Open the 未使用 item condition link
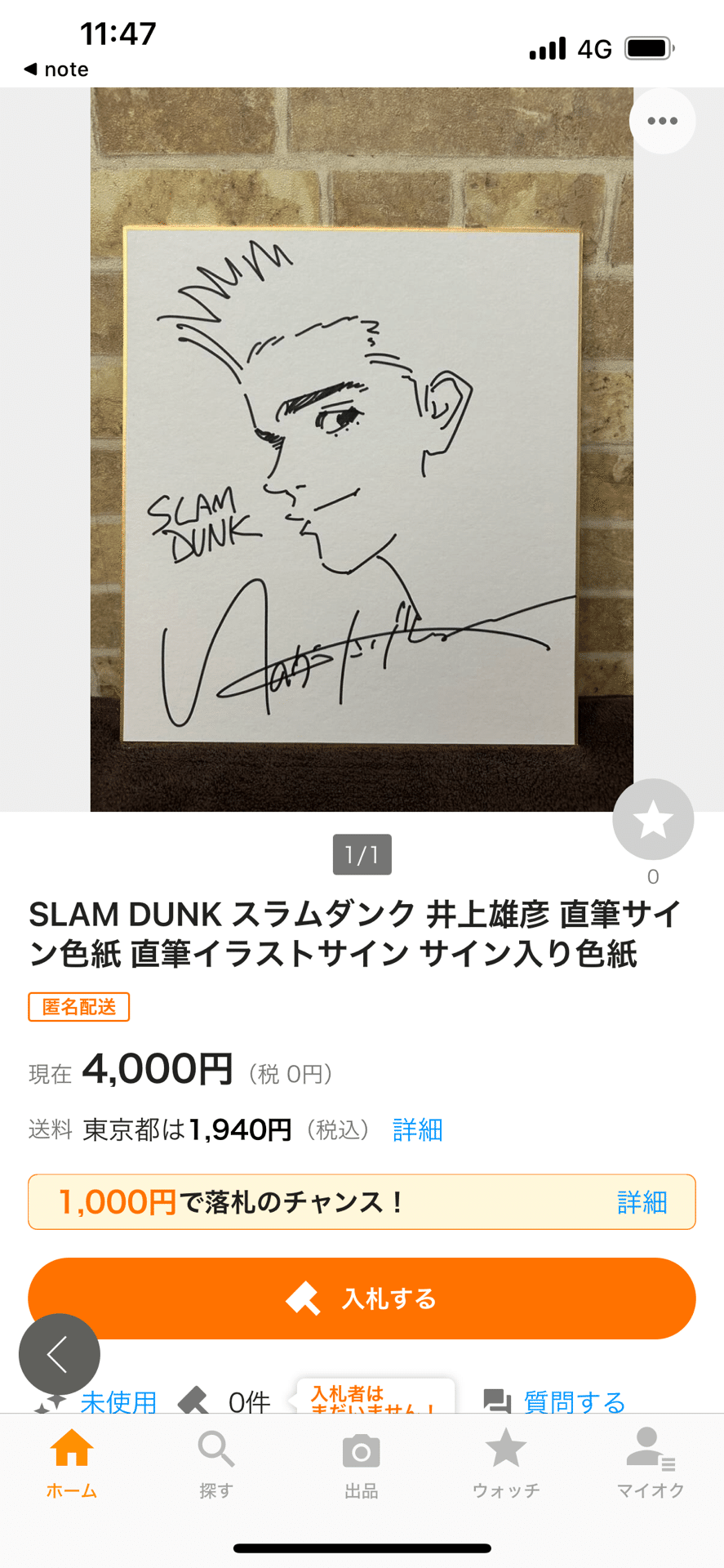 coord(118,1401)
